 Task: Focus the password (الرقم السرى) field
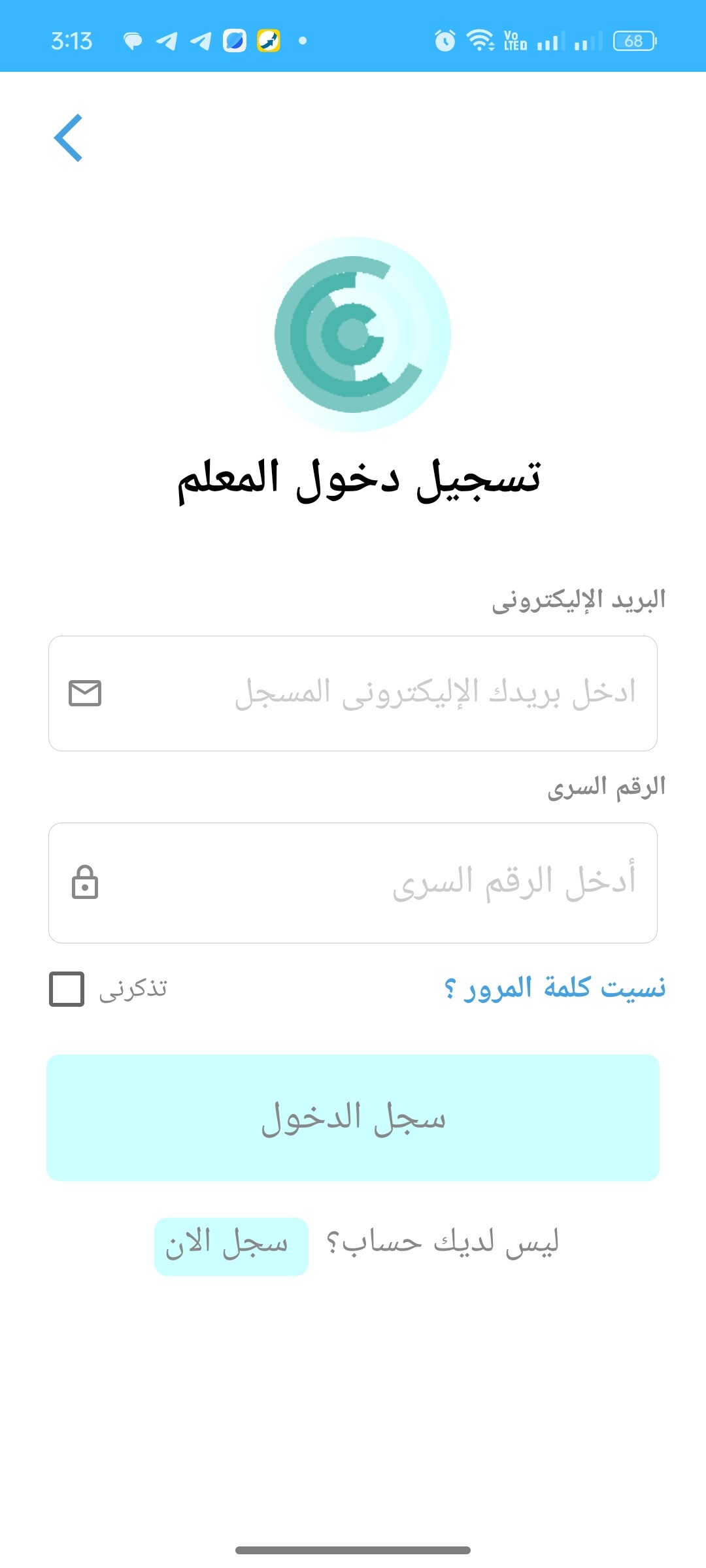353,883
